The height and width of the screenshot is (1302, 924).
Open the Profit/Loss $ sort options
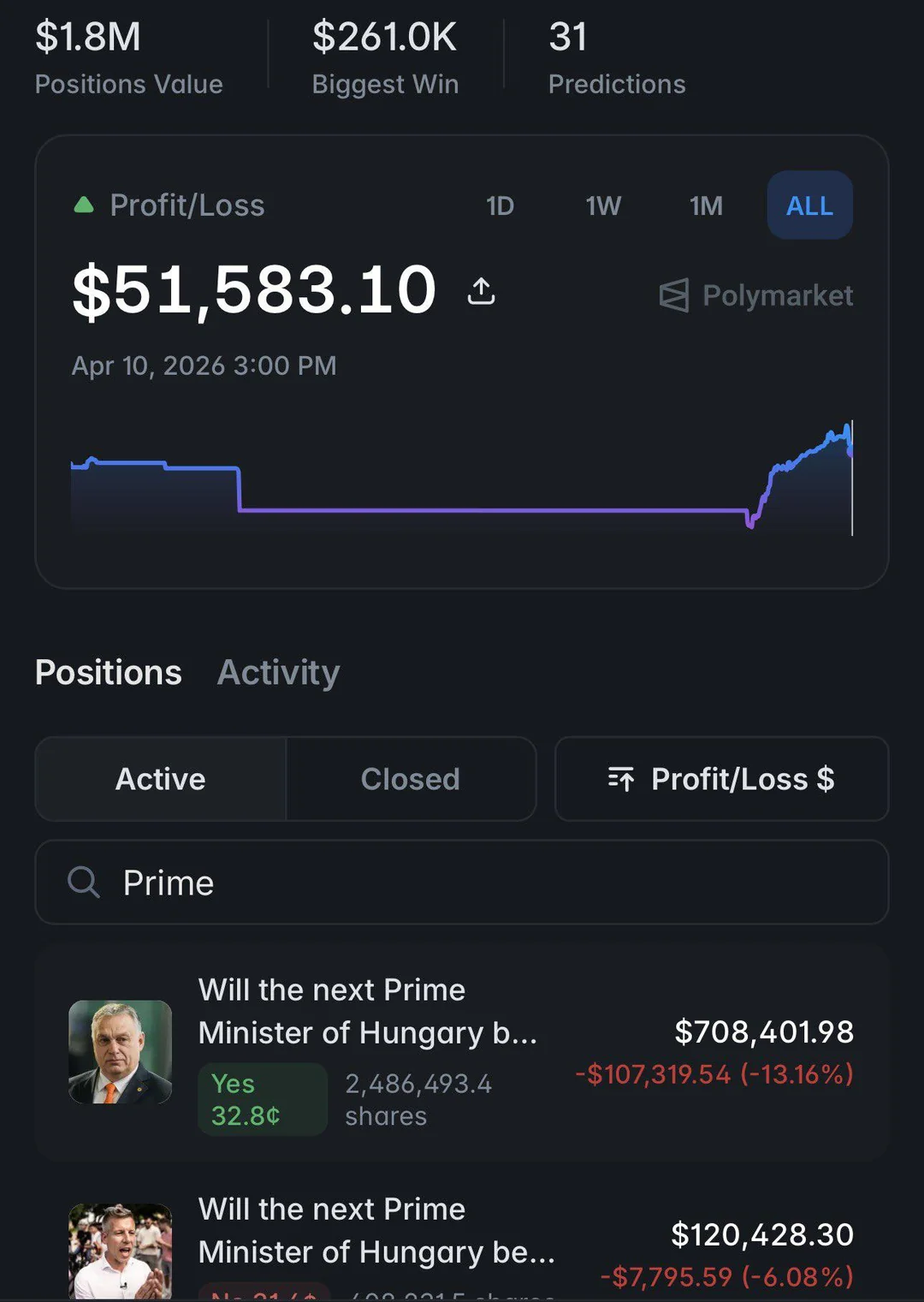coord(721,779)
